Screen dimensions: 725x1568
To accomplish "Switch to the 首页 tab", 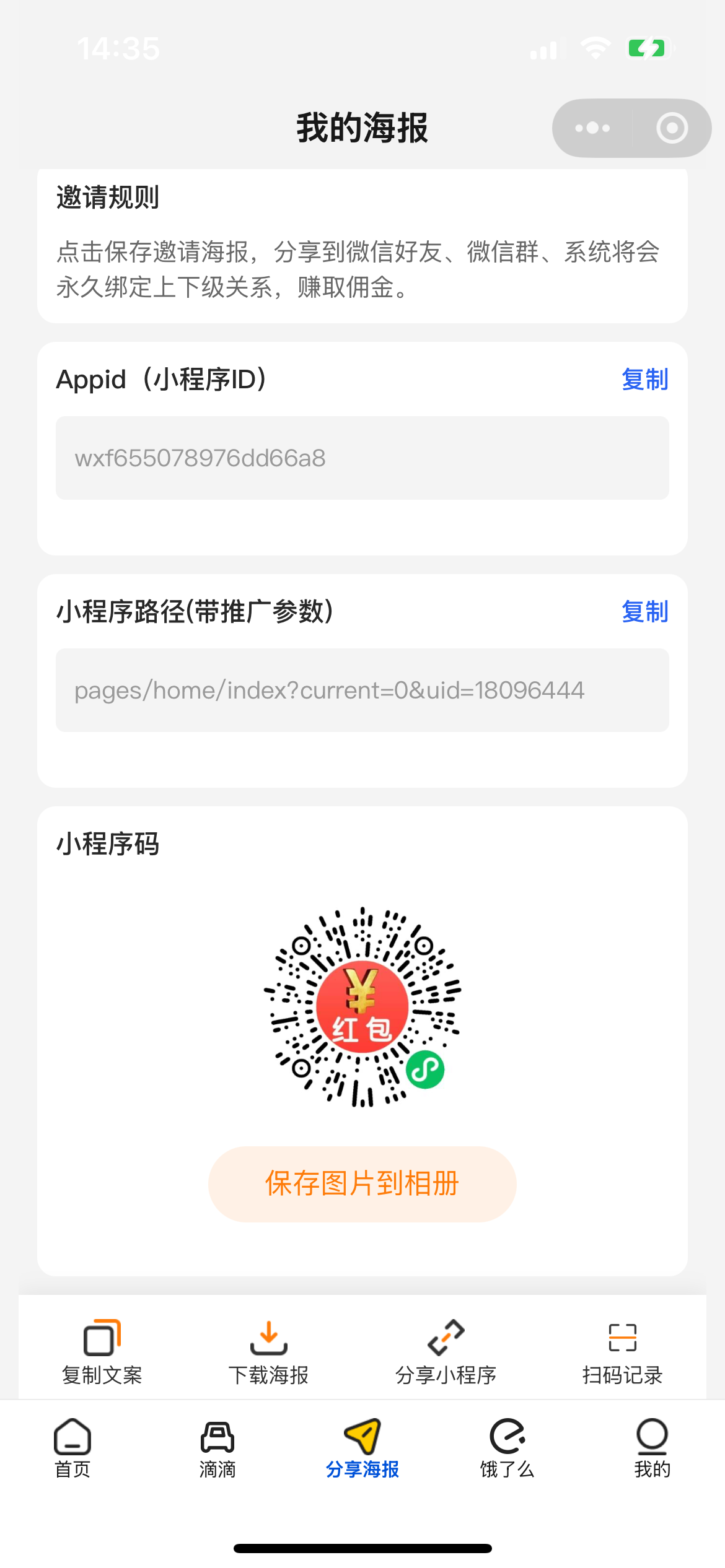I will pos(72,1448).
